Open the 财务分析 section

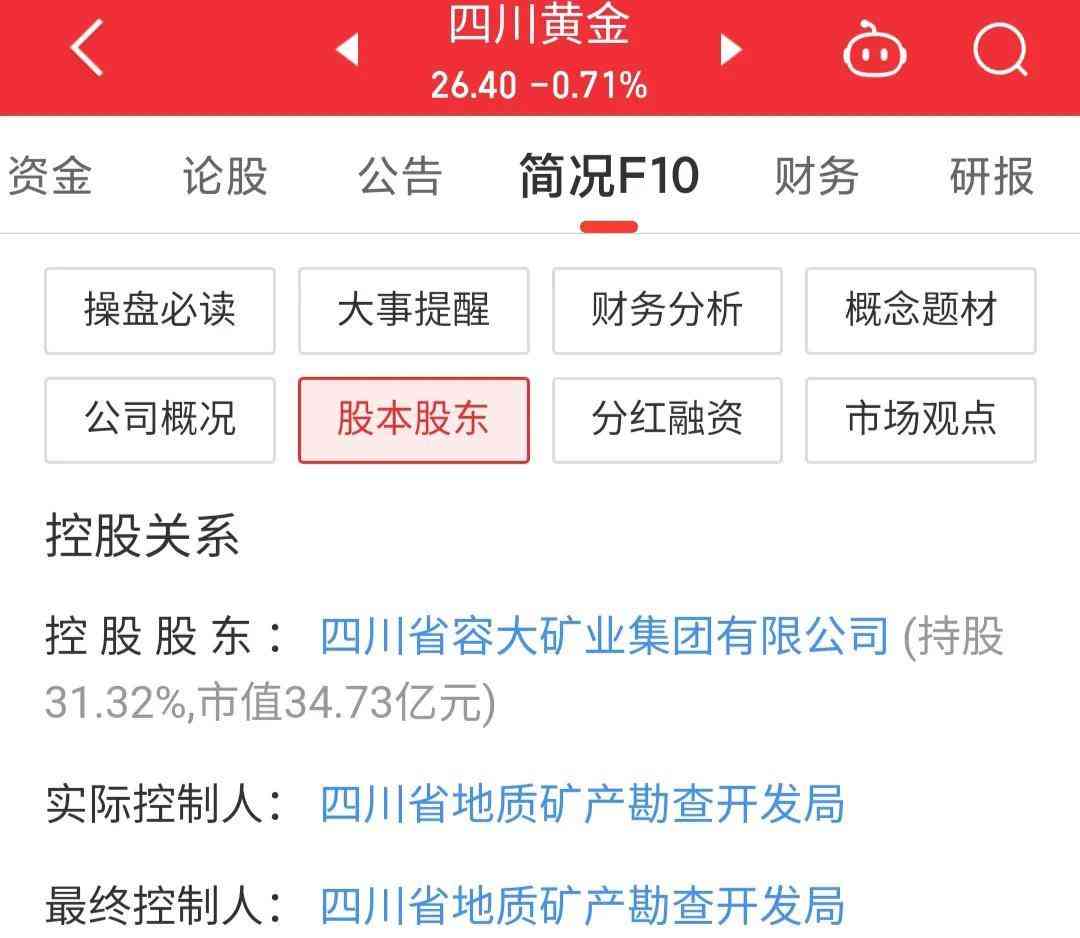[x=667, y=311]
